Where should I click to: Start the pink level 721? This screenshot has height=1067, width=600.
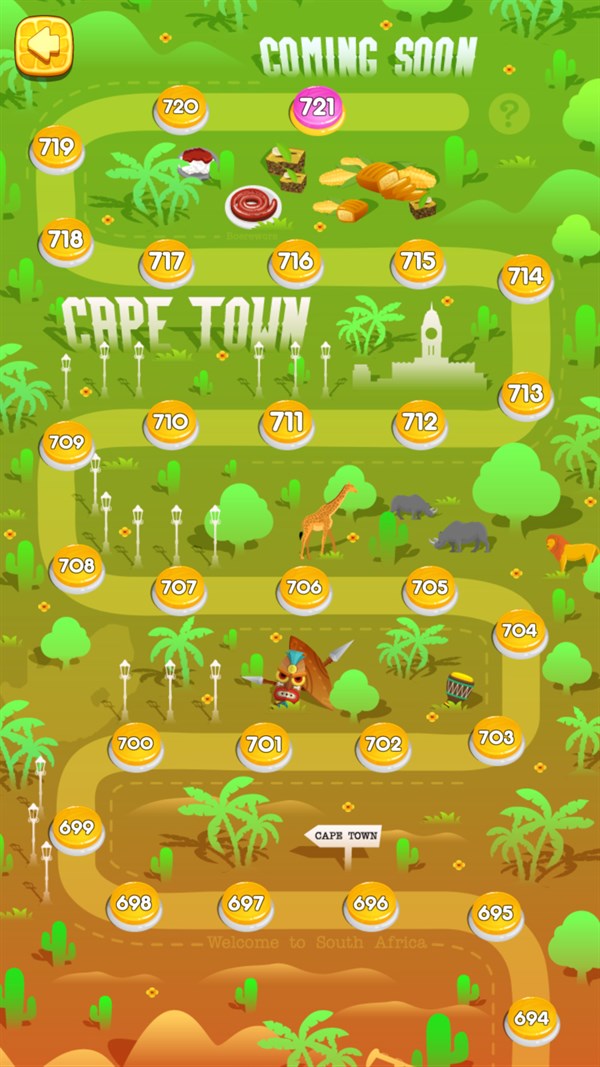[317, 110]
